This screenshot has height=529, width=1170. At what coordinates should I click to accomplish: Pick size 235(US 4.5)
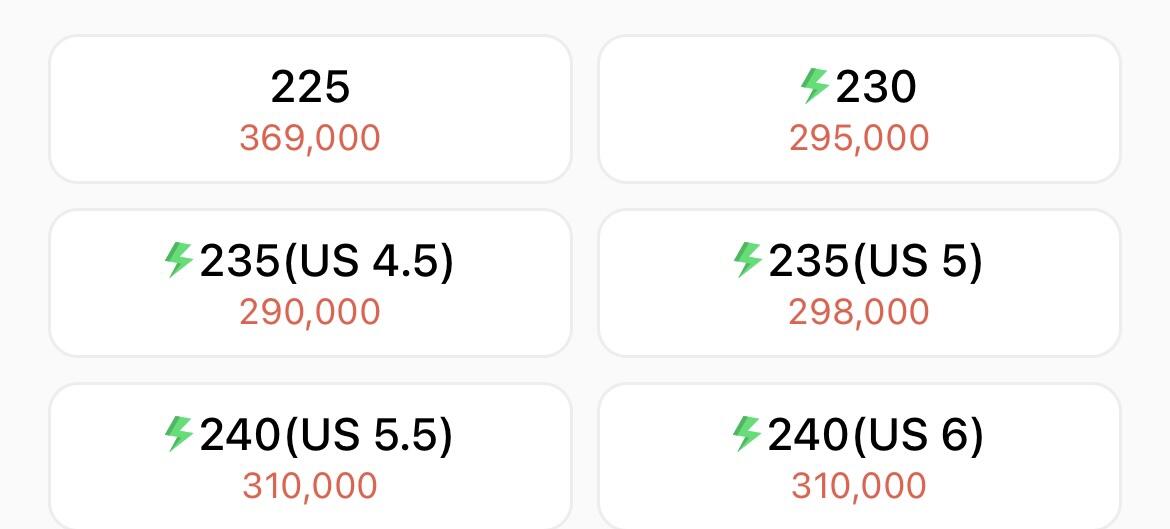click(310, 283)
